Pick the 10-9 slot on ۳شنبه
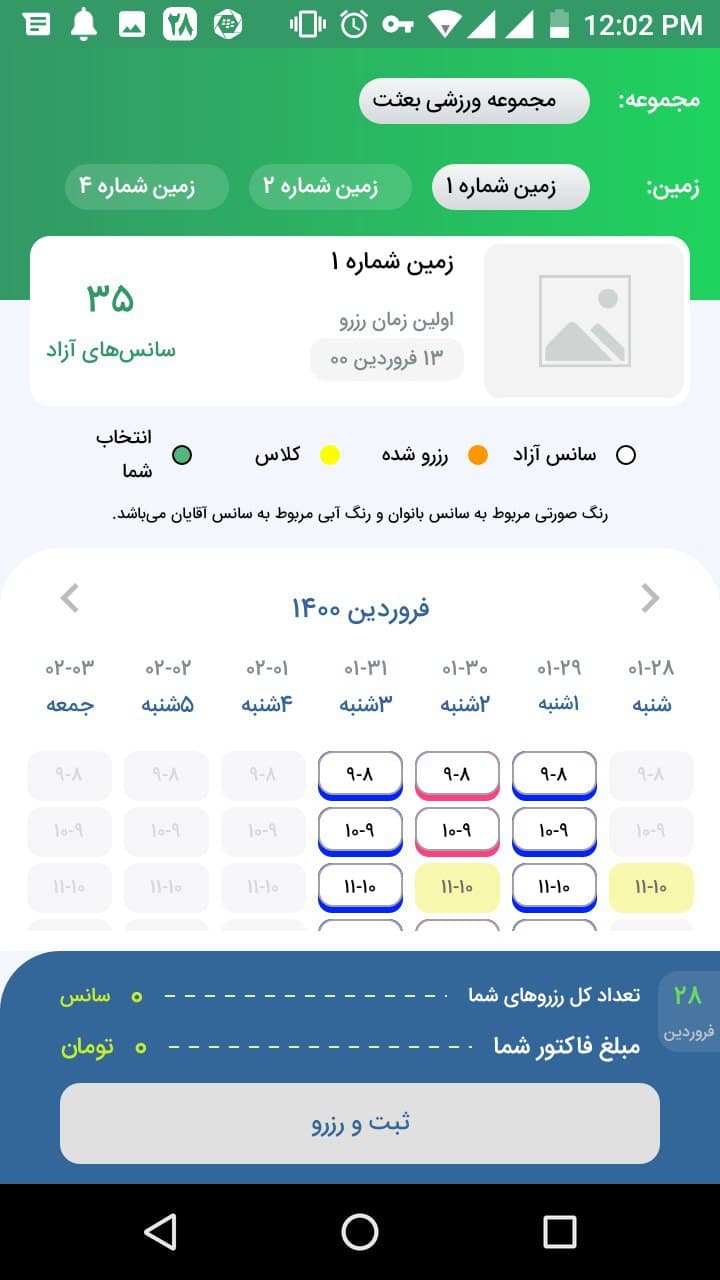This screenshot has height=1280, width=720. (360, 830)
